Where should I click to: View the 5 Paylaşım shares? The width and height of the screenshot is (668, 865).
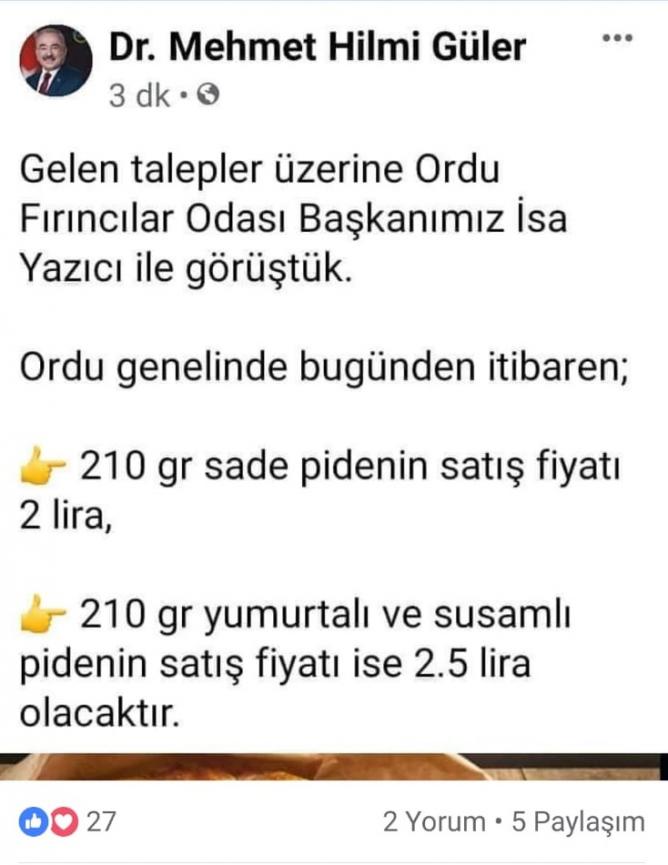(578, 822)
